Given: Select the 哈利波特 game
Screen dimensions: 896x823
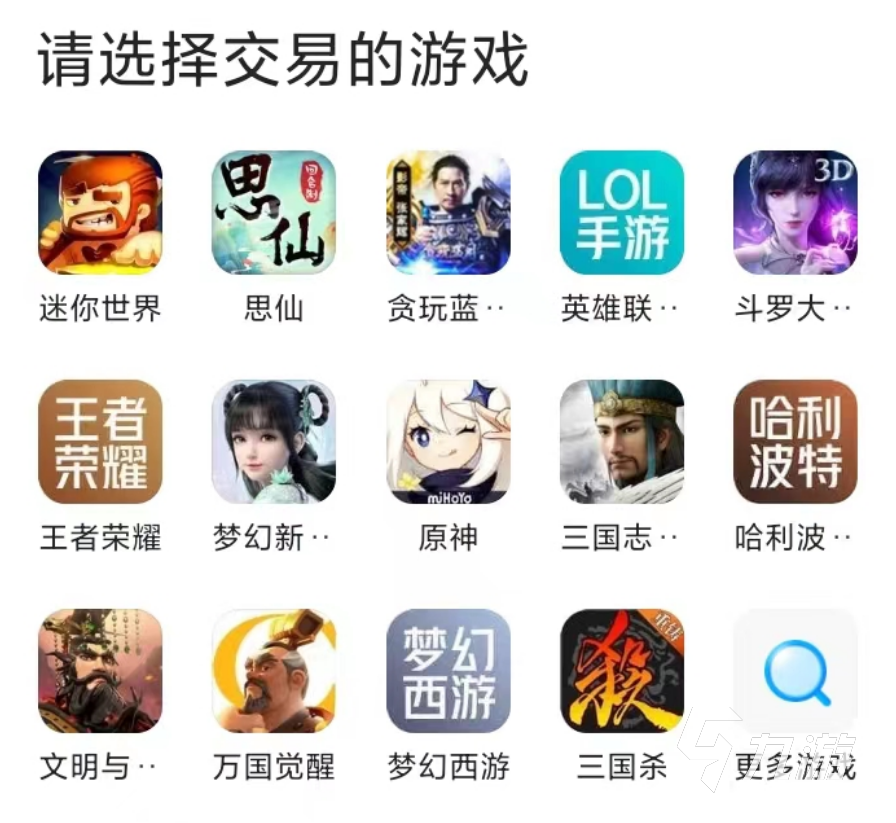Looking at the screenshot, I should [x=795, y=441].
